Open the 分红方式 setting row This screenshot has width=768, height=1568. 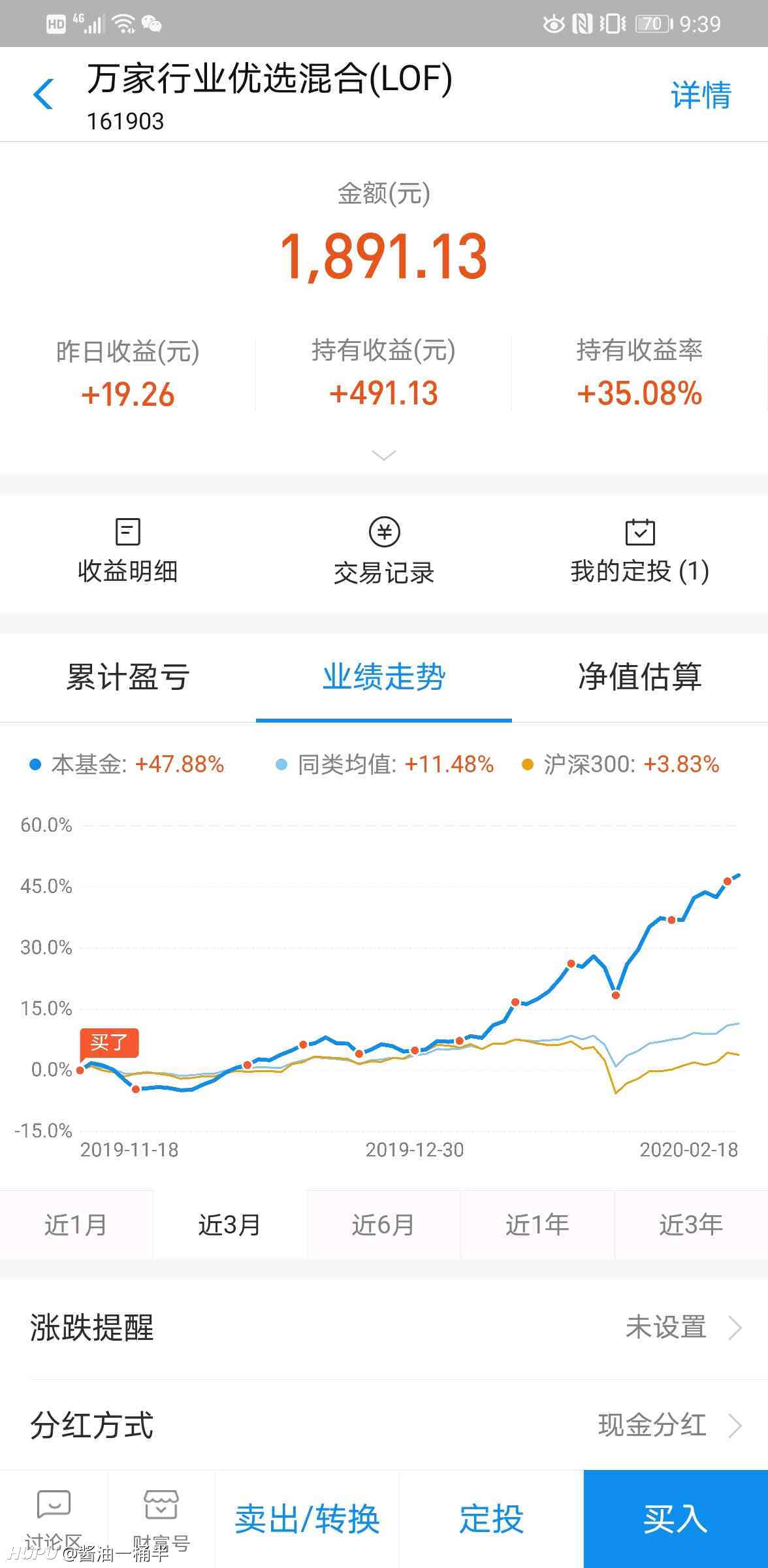pos(384,1425)
